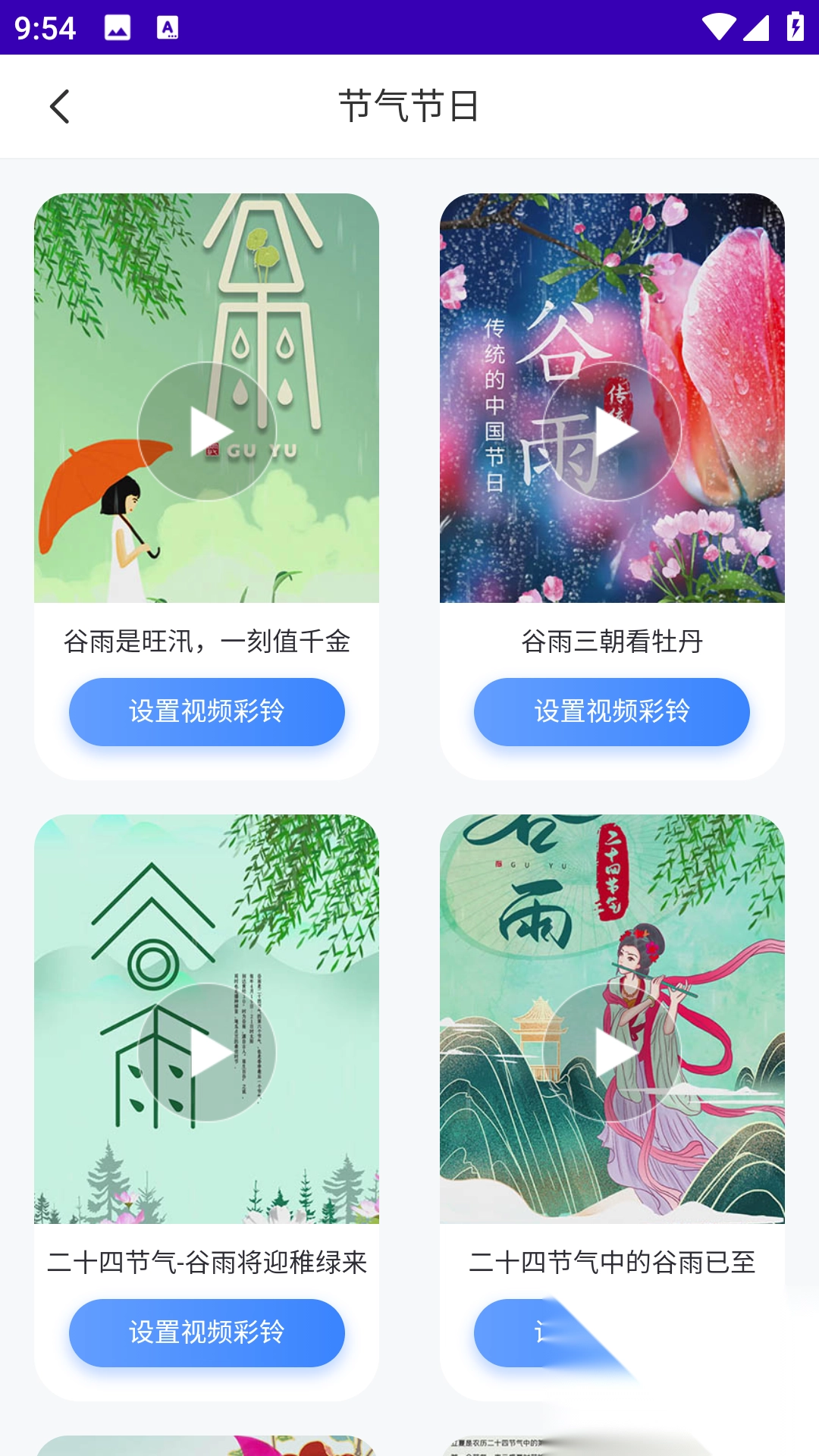Play the 二十四节气-谷雨将迎稚绿来 video
819x1456 pixels.
click(206, 1053)
